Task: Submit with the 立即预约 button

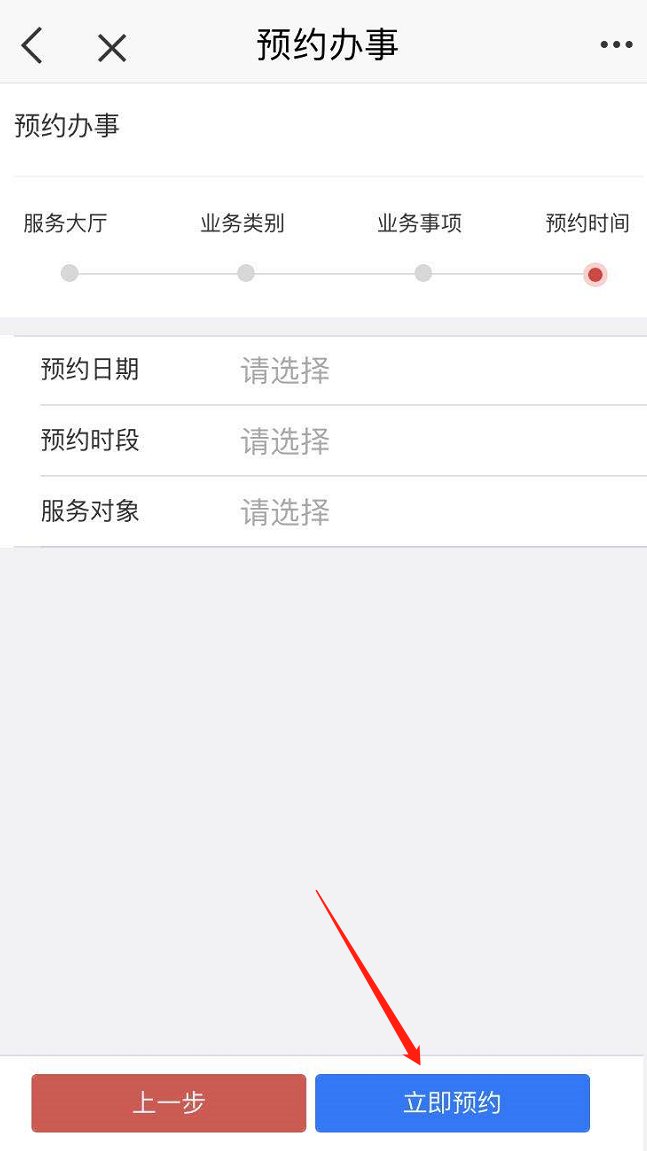Action: coord(452,1103)
